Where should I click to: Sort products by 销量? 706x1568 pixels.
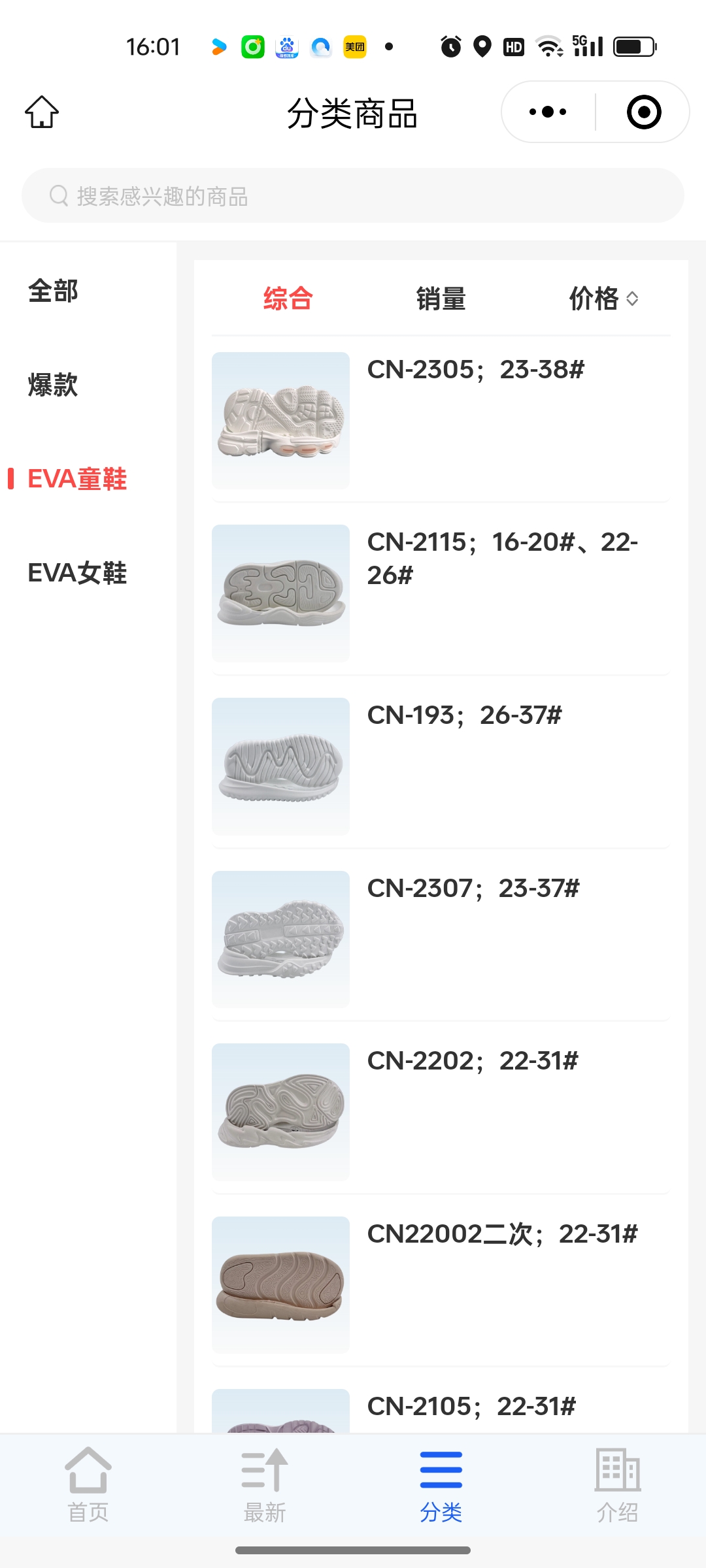[x=441, y=299]
